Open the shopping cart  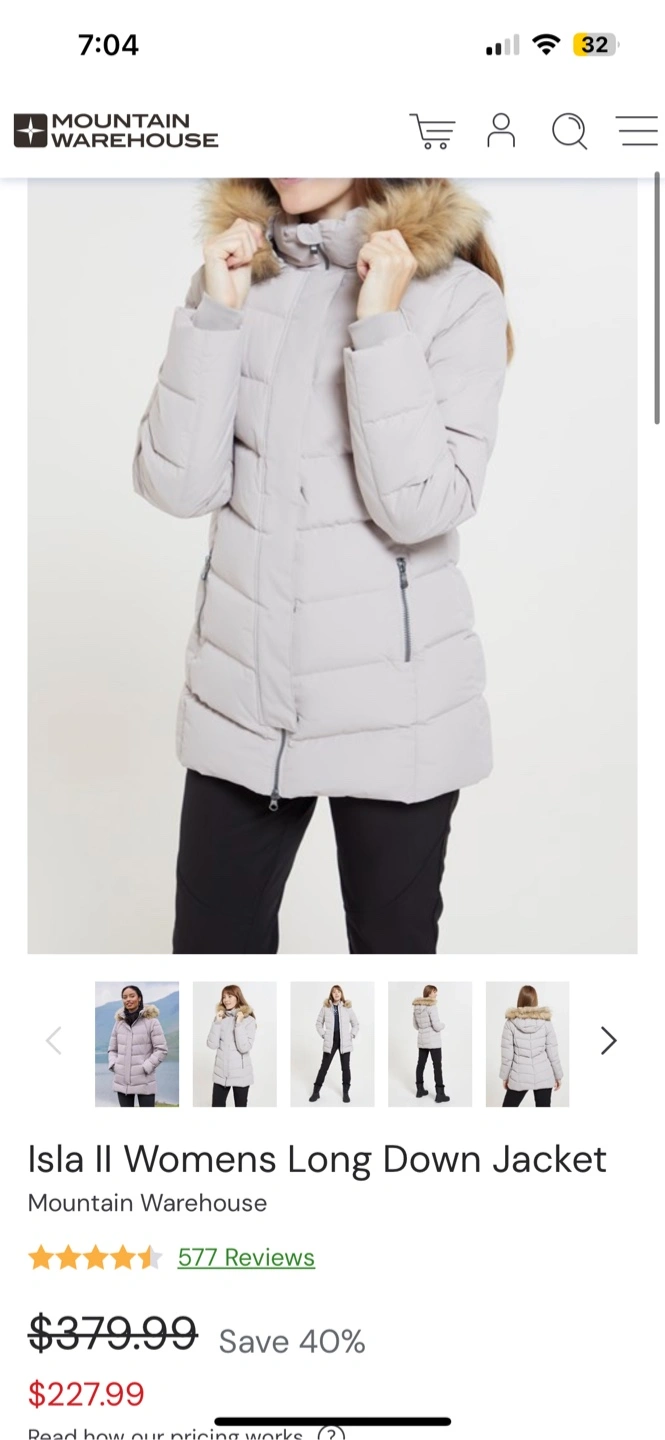(432, 131)
